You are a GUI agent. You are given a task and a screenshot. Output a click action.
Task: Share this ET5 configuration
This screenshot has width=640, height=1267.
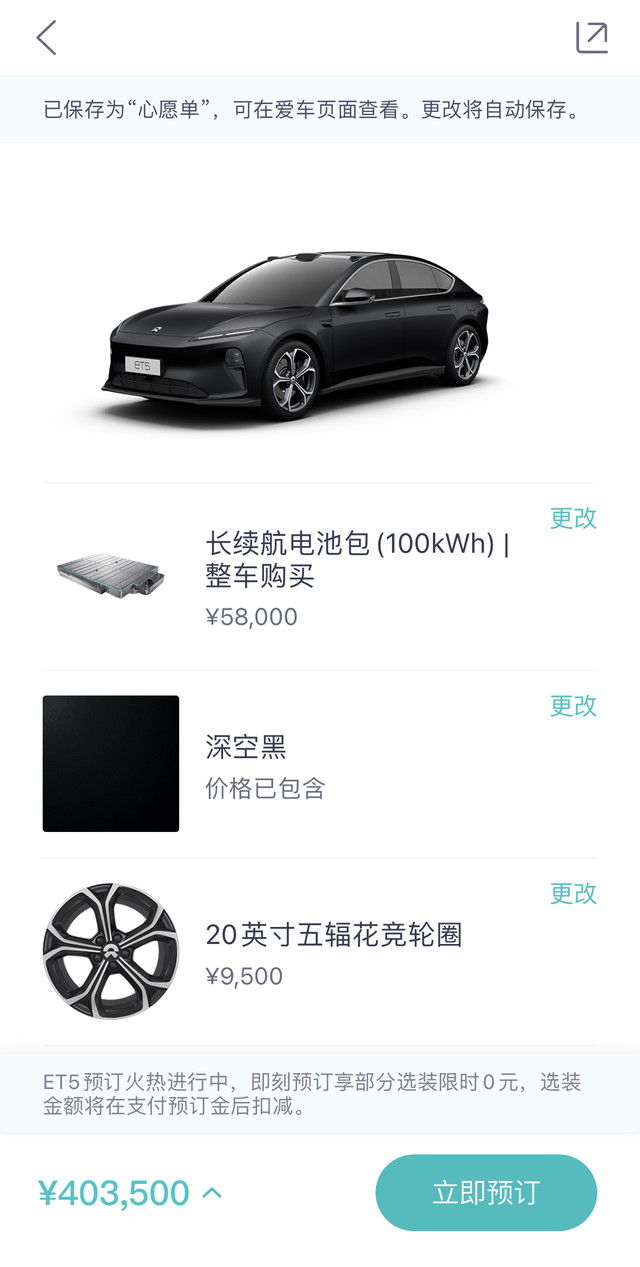coord(591,38)
